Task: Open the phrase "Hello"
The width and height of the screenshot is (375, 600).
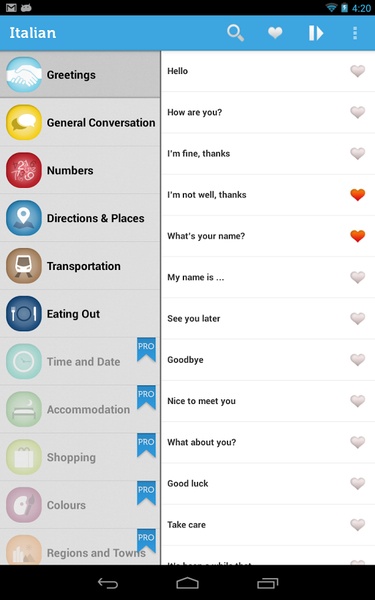Action: point(268,71)
